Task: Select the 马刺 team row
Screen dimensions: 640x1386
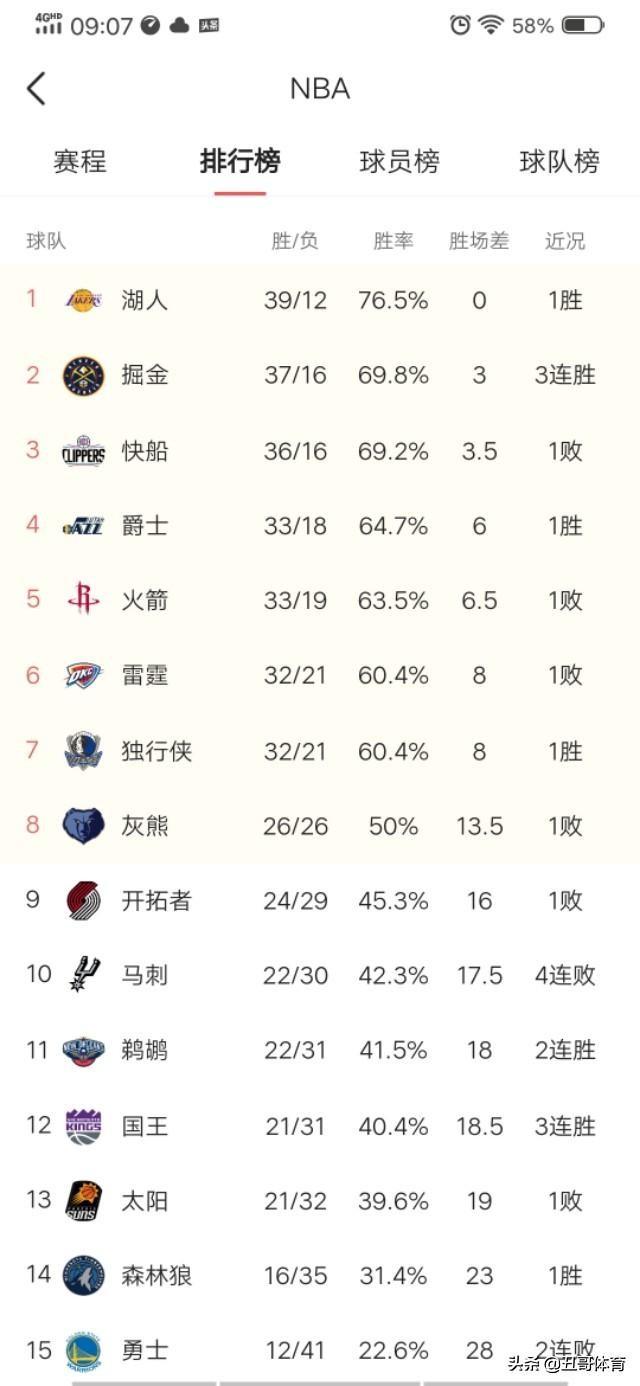Action: point(320,976)
